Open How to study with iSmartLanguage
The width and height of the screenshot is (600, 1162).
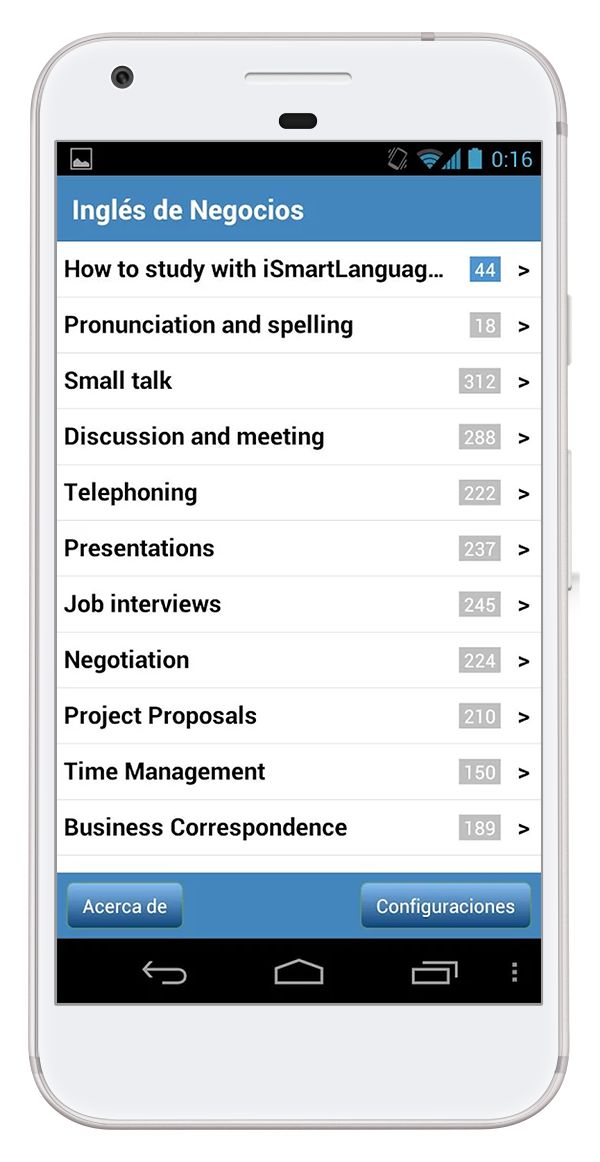(299, 270)
